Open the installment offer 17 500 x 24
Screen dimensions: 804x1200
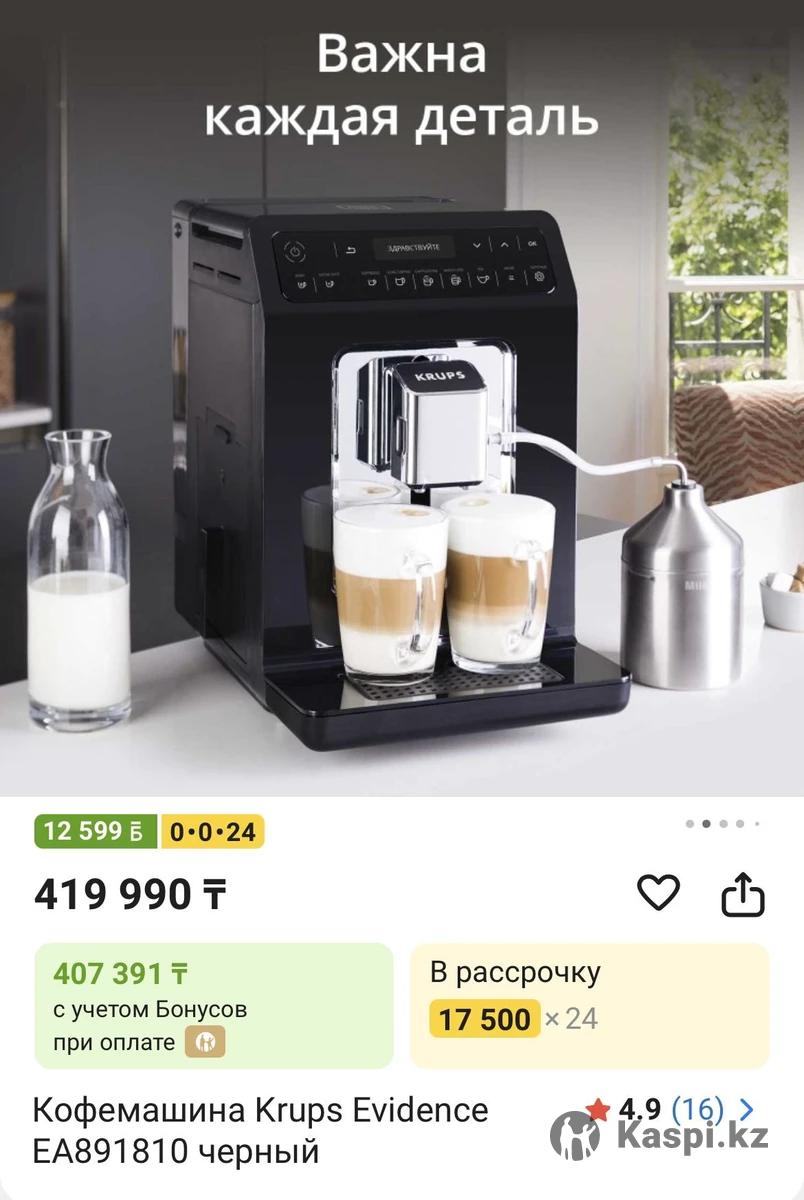click(589, 1004)
